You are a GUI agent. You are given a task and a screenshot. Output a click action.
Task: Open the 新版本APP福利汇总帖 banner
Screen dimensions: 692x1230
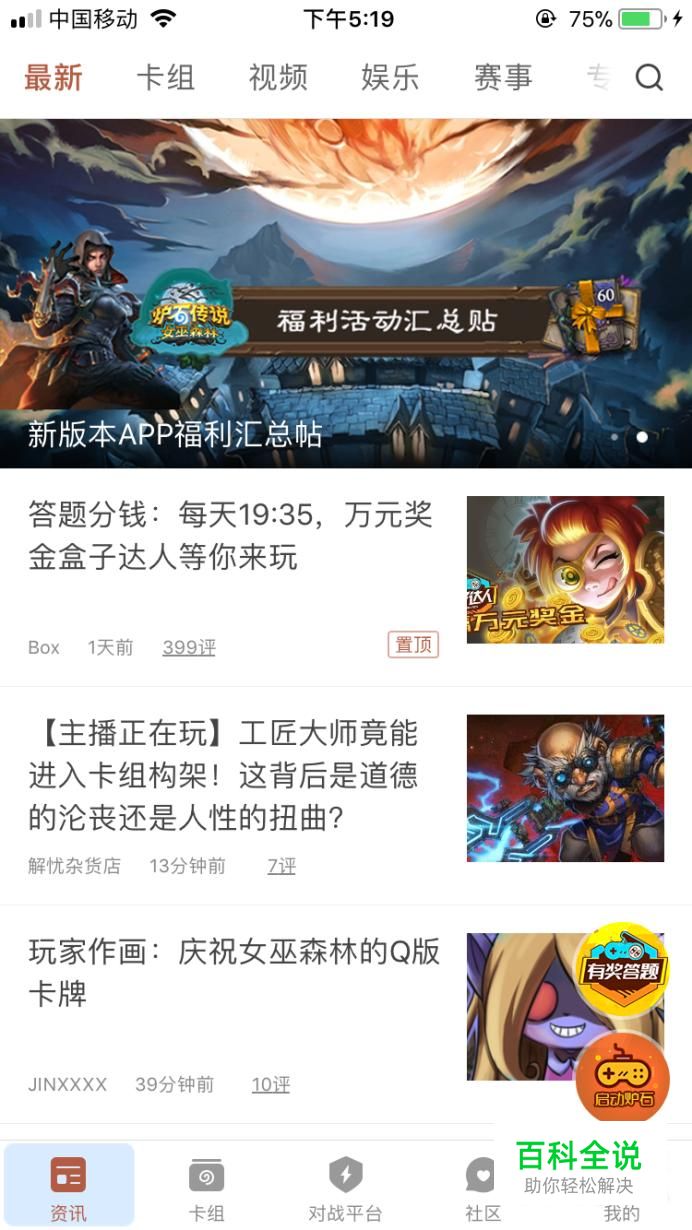346,293
